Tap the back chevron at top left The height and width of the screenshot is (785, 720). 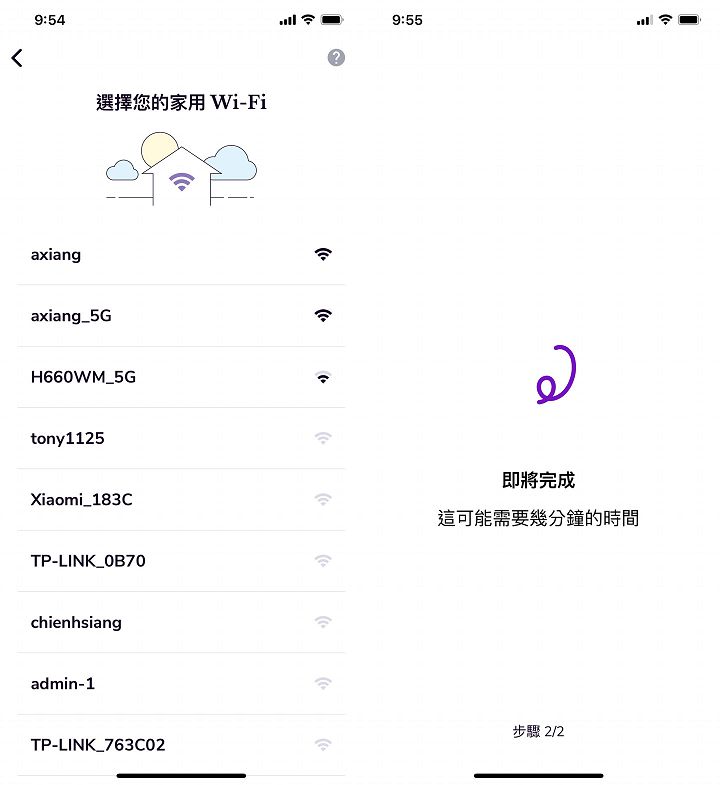(16, 58)
